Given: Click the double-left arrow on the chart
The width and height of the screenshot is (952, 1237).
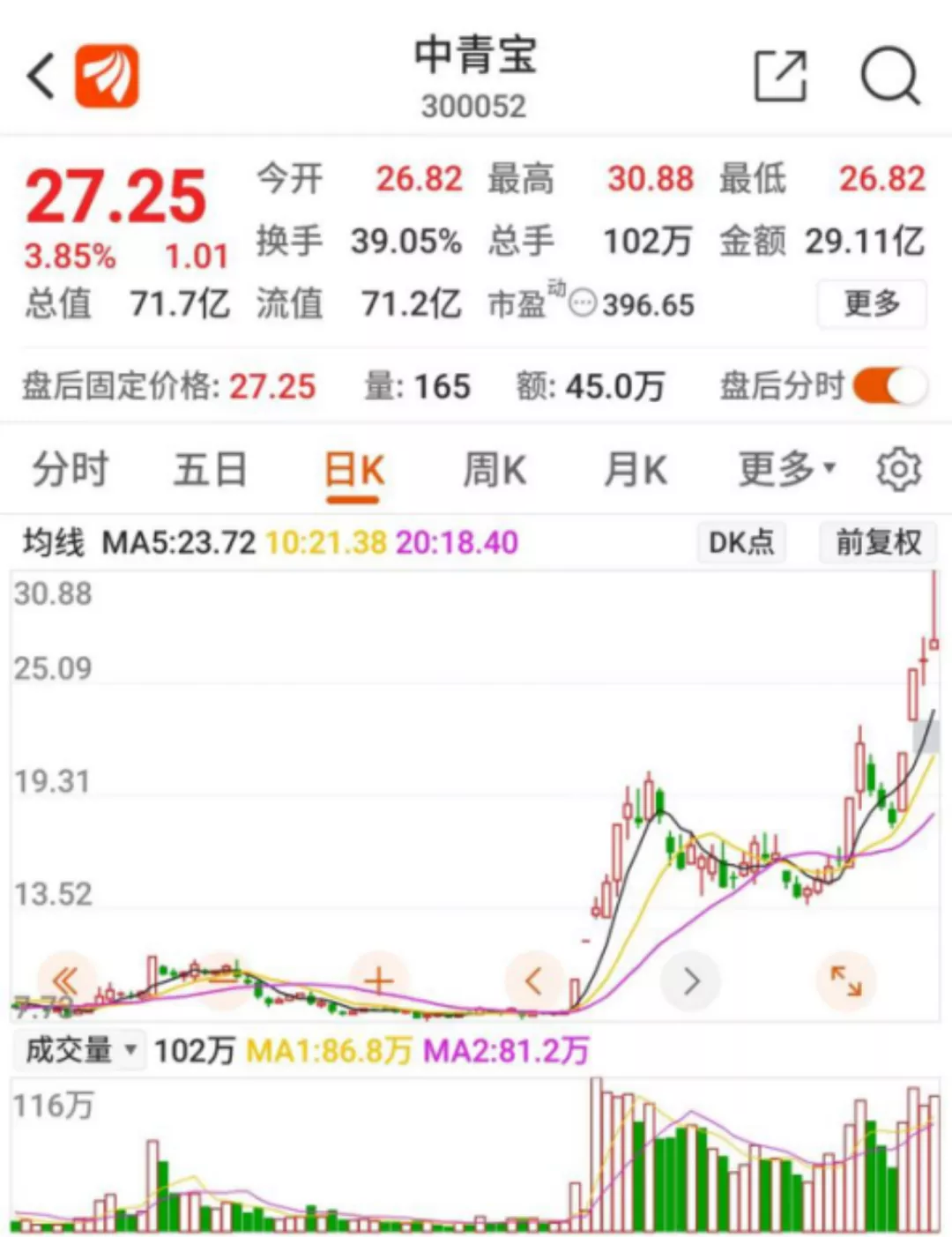Looking at the screenshot, I should pyautogui.click(x=63, y=980).
